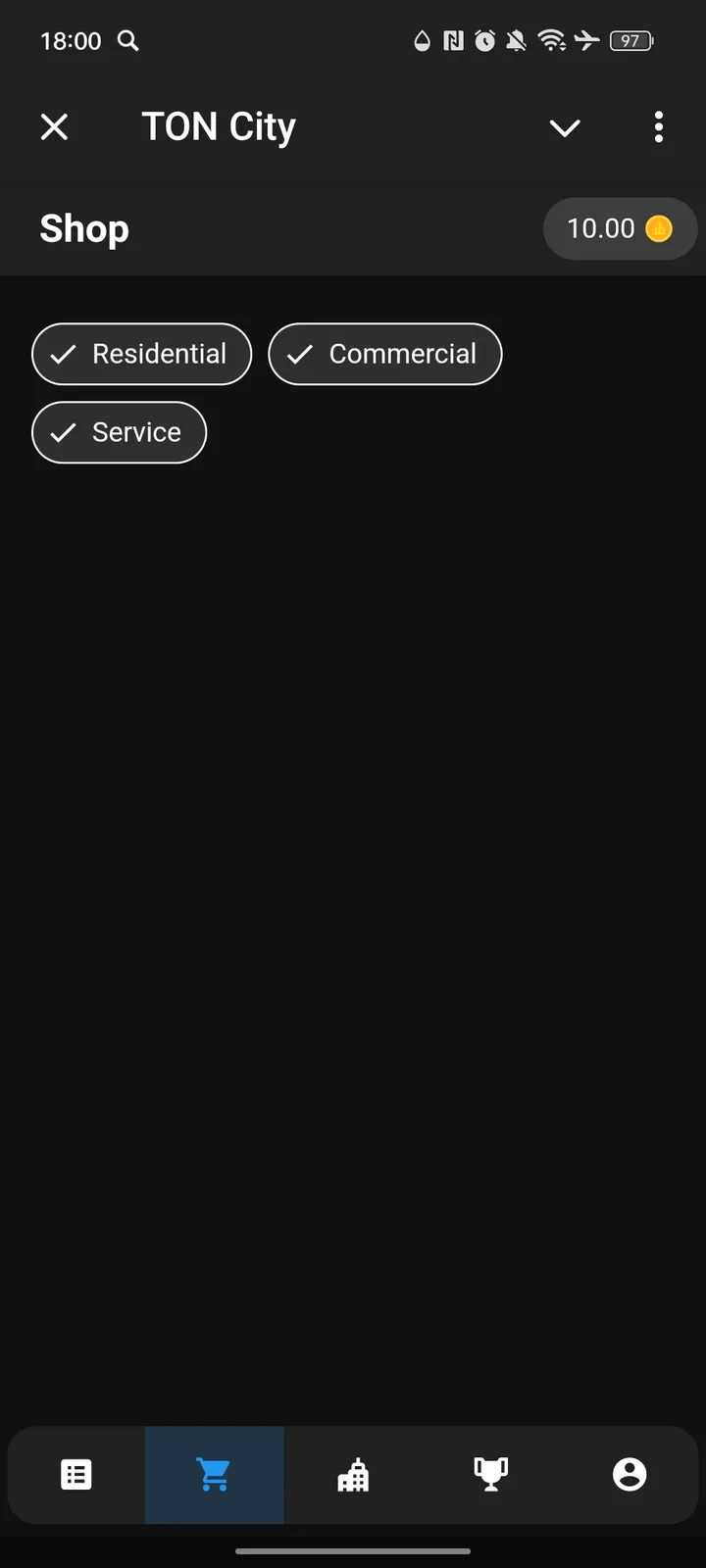Open the profile section
Viewport: 706px width, 1568px height.
point(630,1474)
